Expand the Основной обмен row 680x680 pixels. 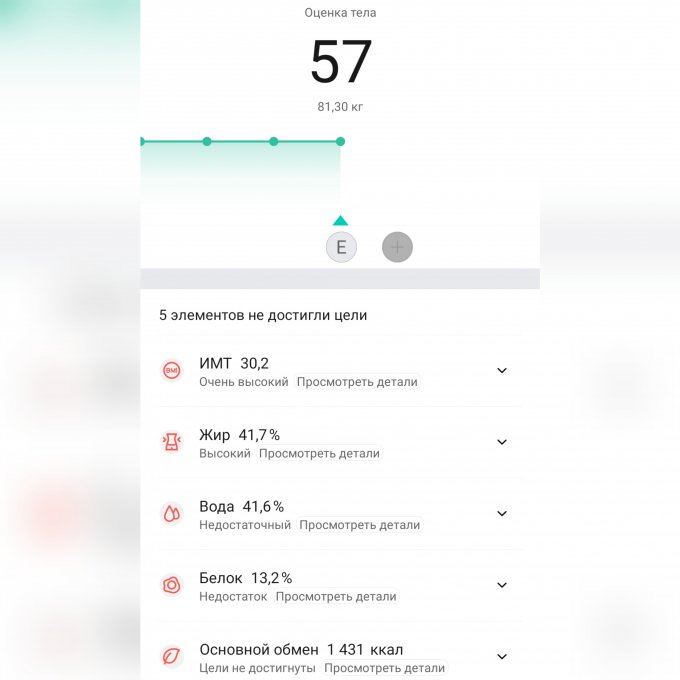coord(502,657)
